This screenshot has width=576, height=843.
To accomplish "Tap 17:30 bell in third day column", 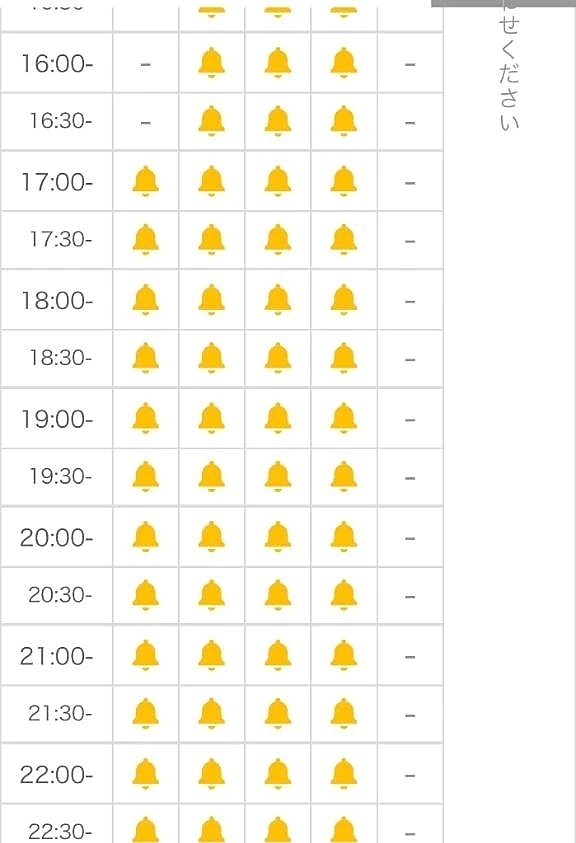I will click(278, 239).
